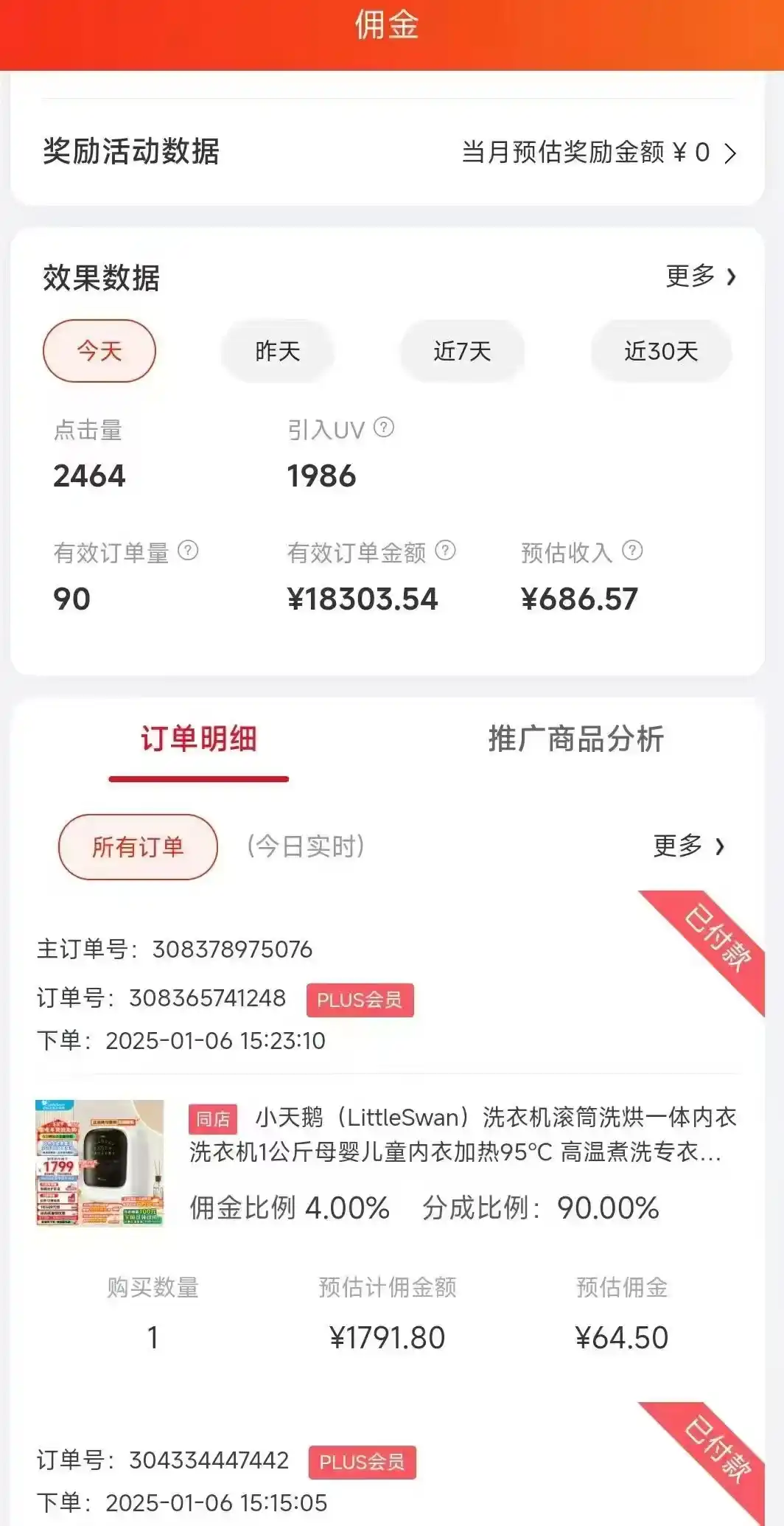Image resolution: width=784 pixels, height=1526 pixels.
Task: Tap the 同店 tag on the LittleSwan product
Action: tap(211, 1119)
